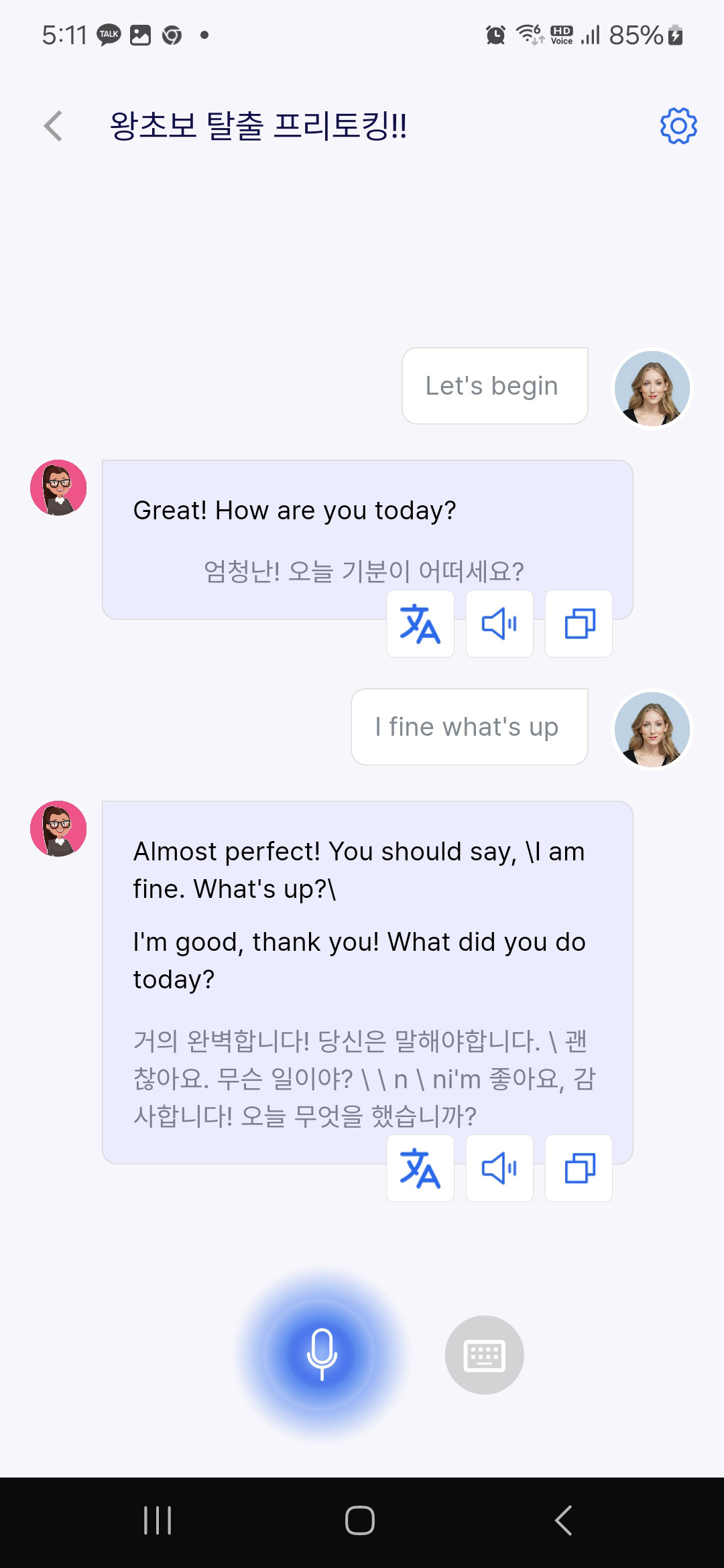Copy the "How are you today?" message
724x1568 pixels.
click(x=579, y=624)
